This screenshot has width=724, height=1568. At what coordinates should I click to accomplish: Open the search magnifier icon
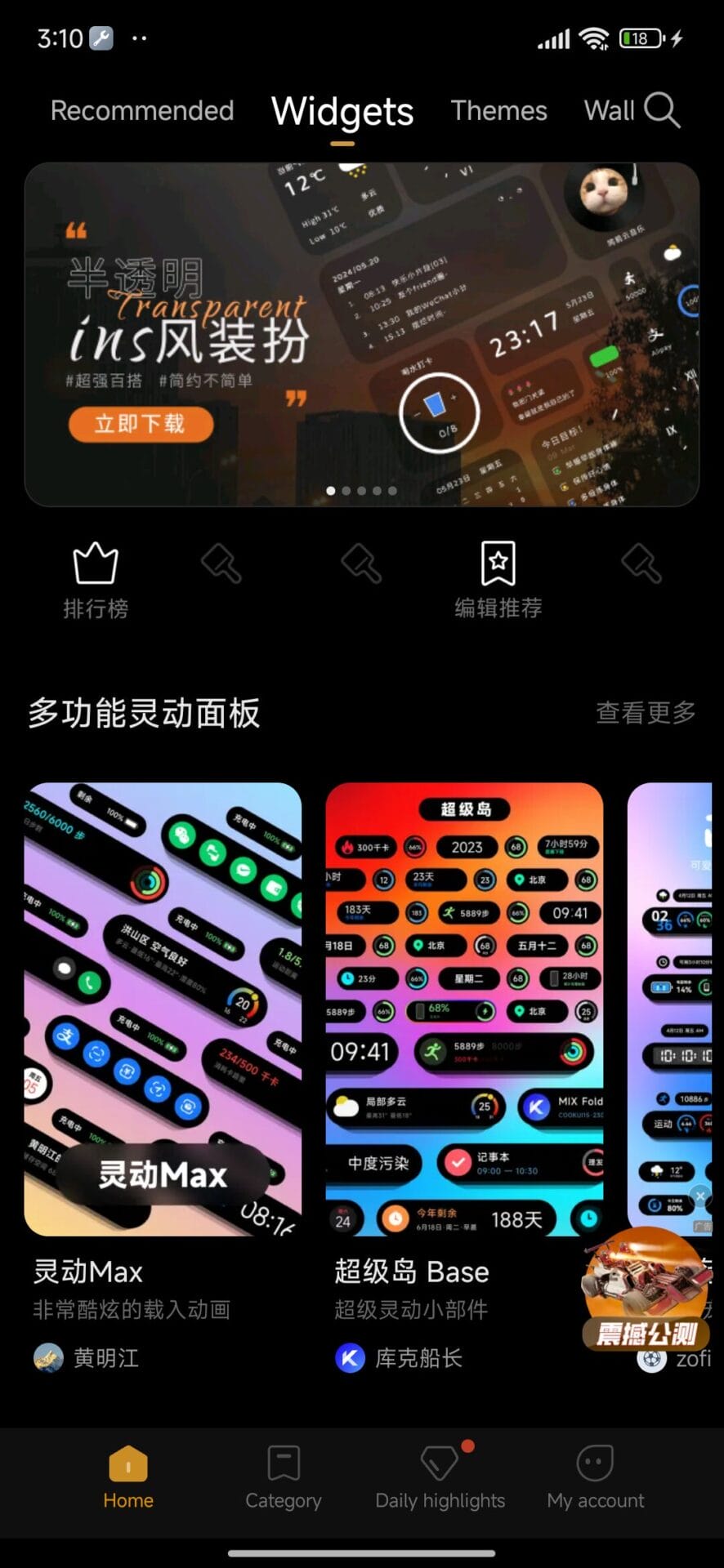(x=662, y=110)
